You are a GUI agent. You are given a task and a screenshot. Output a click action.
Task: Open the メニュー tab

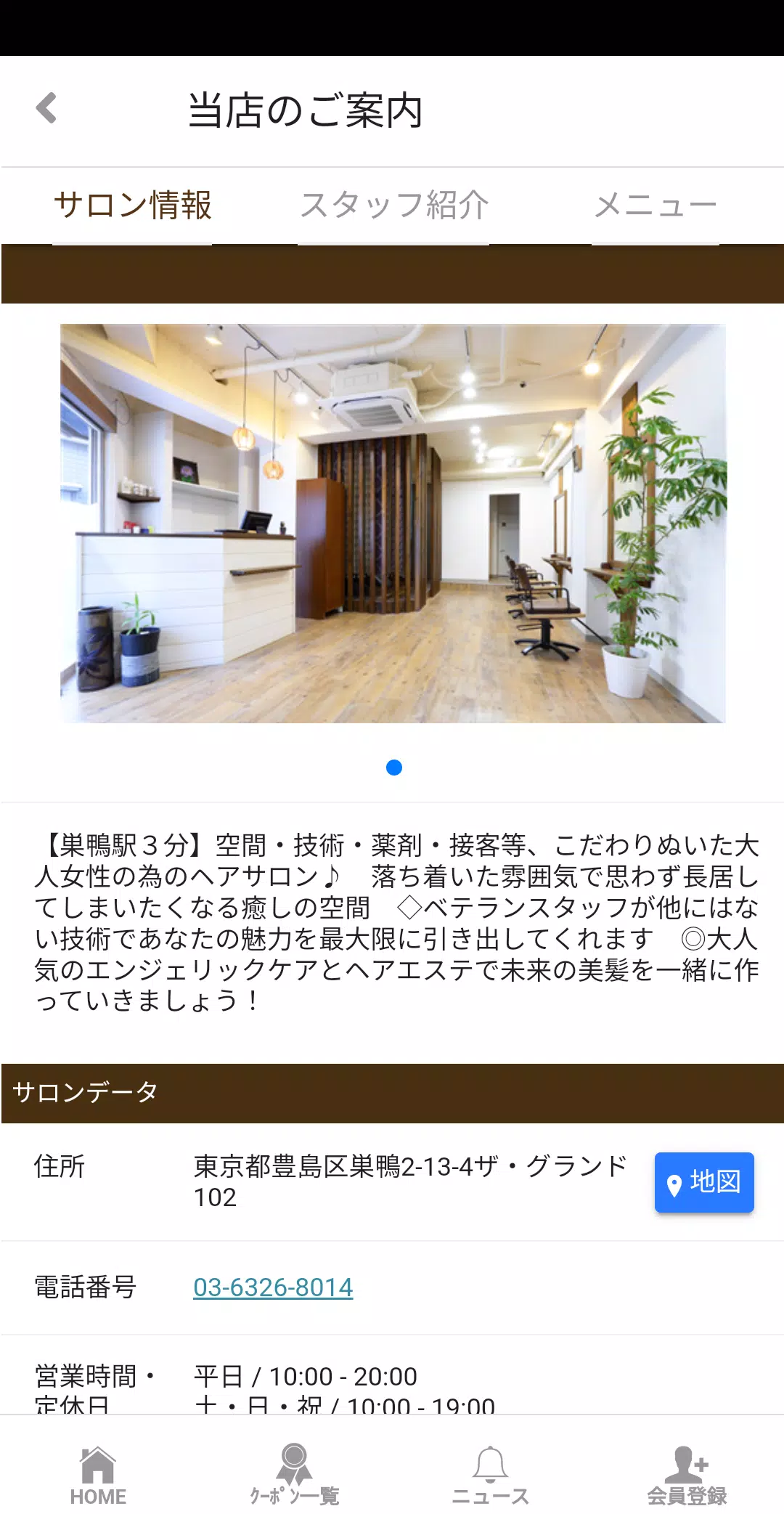point(655,205)
